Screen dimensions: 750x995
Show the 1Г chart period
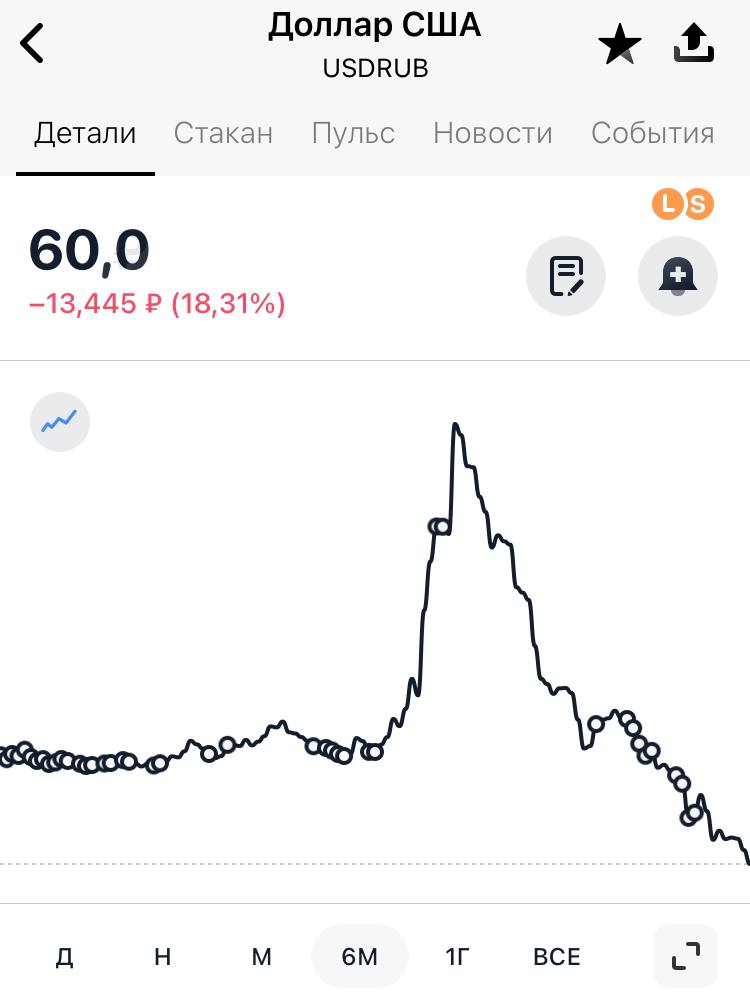pos(457,957)
